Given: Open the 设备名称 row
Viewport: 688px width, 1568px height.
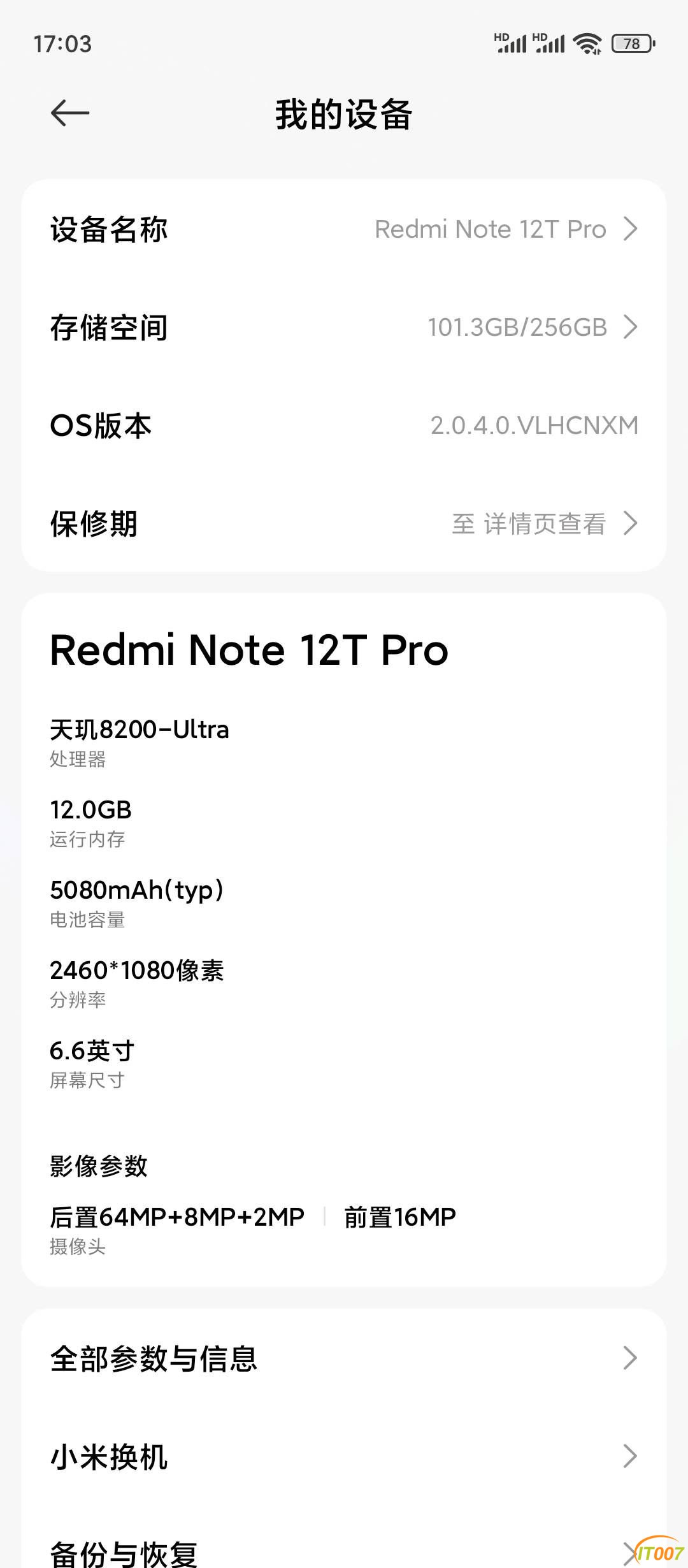Looking at the screenshot, I should 344,229.
